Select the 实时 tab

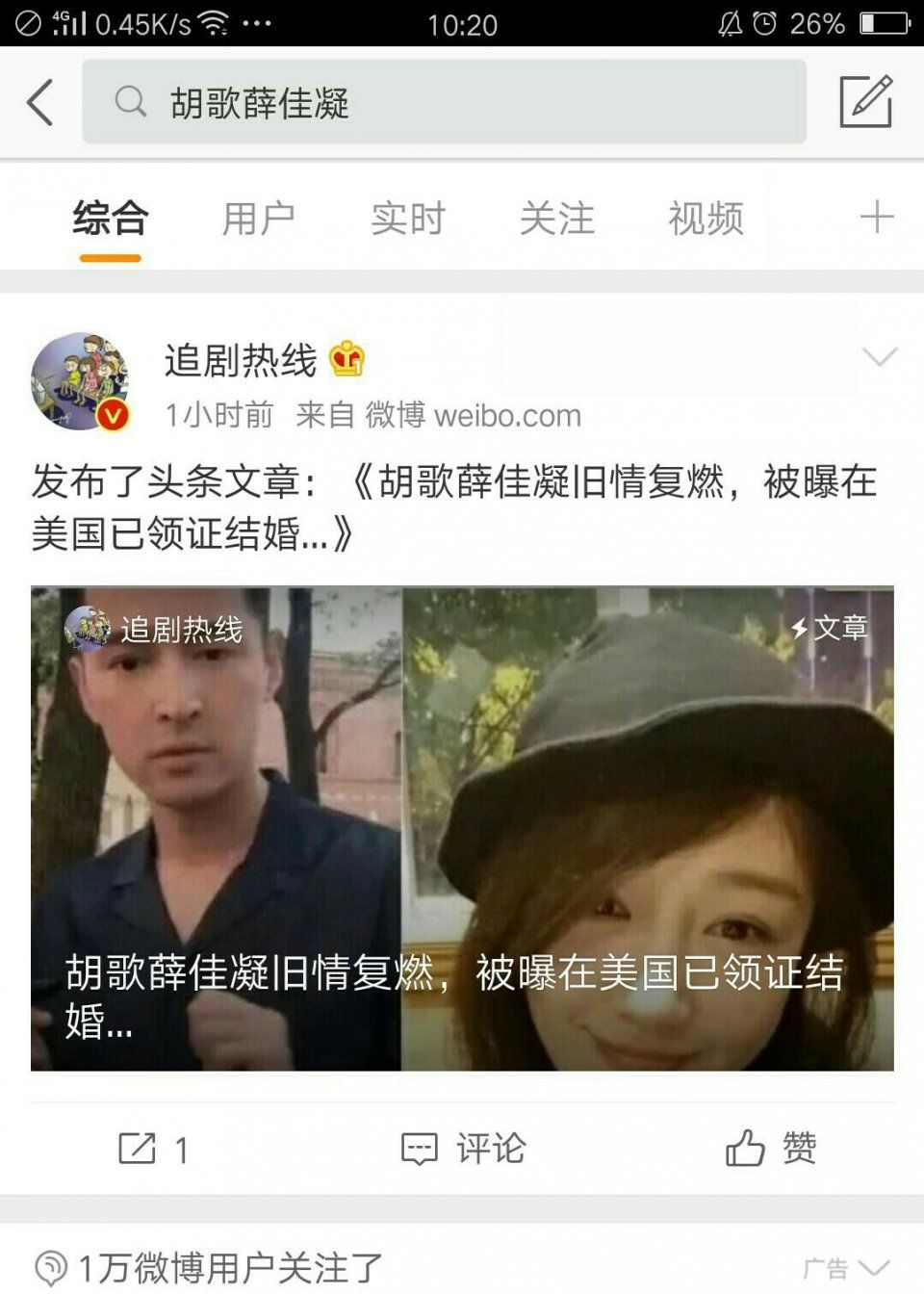(x=405, y=218)
